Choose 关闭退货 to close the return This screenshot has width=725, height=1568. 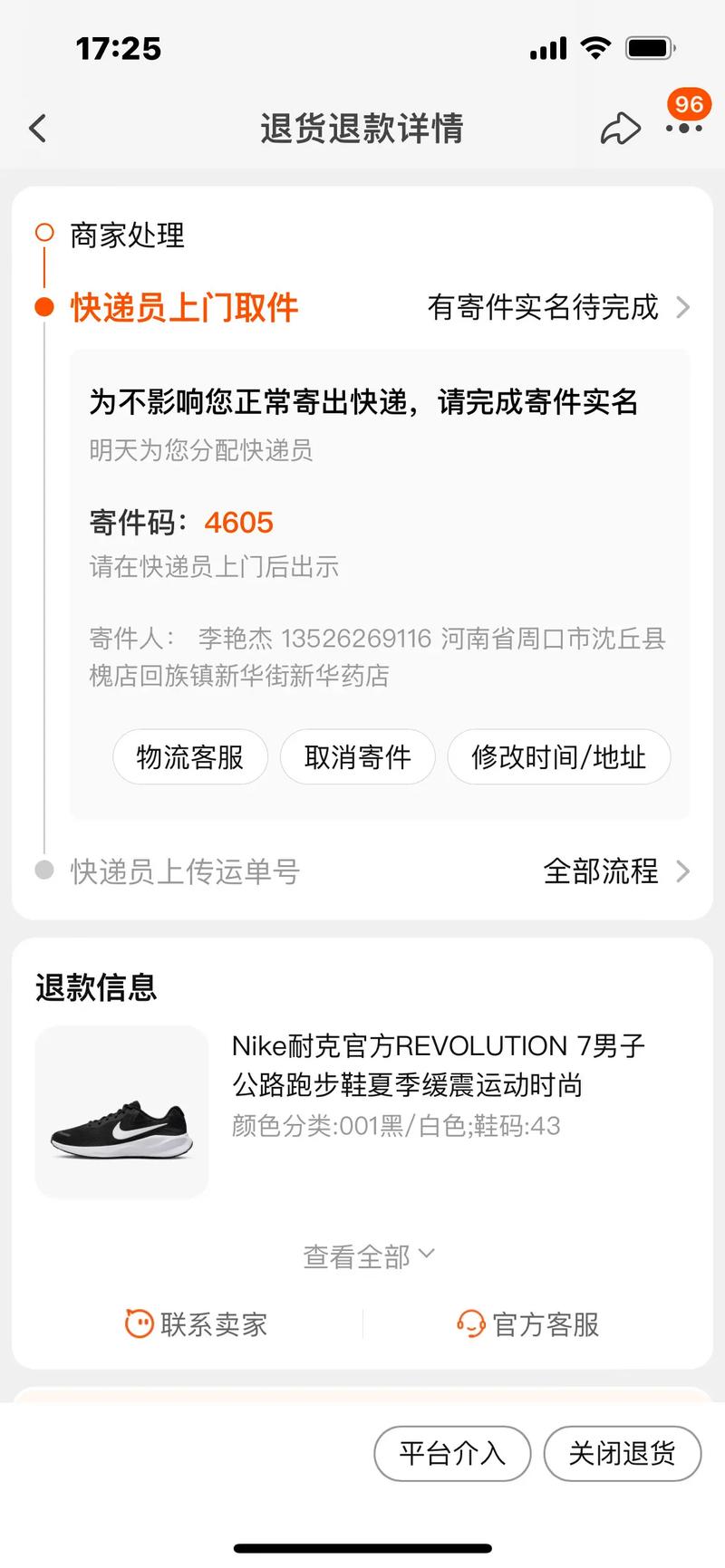tap(623, 1454)
